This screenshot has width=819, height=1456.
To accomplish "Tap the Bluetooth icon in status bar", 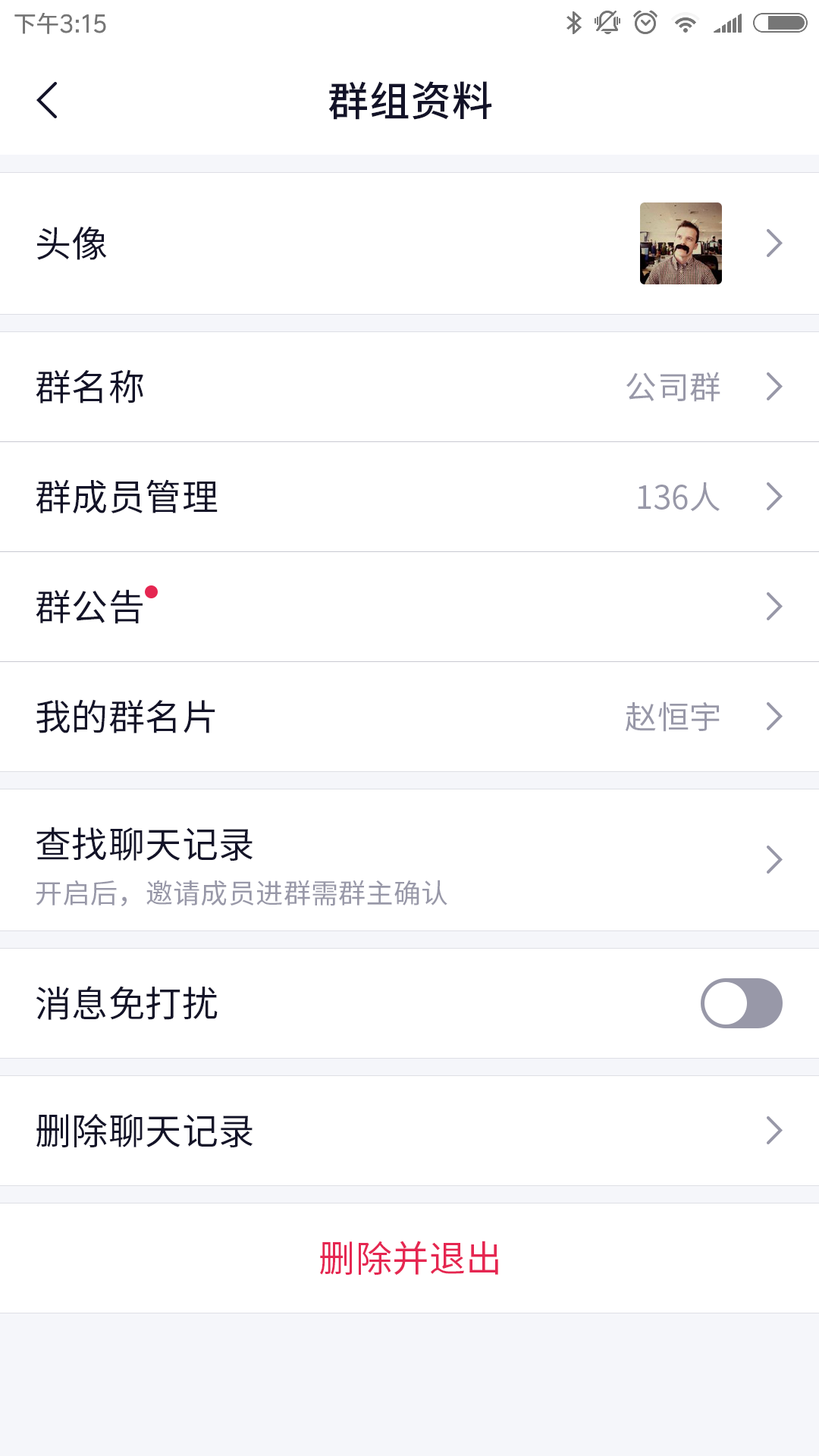I will click(x=574, y=22).
